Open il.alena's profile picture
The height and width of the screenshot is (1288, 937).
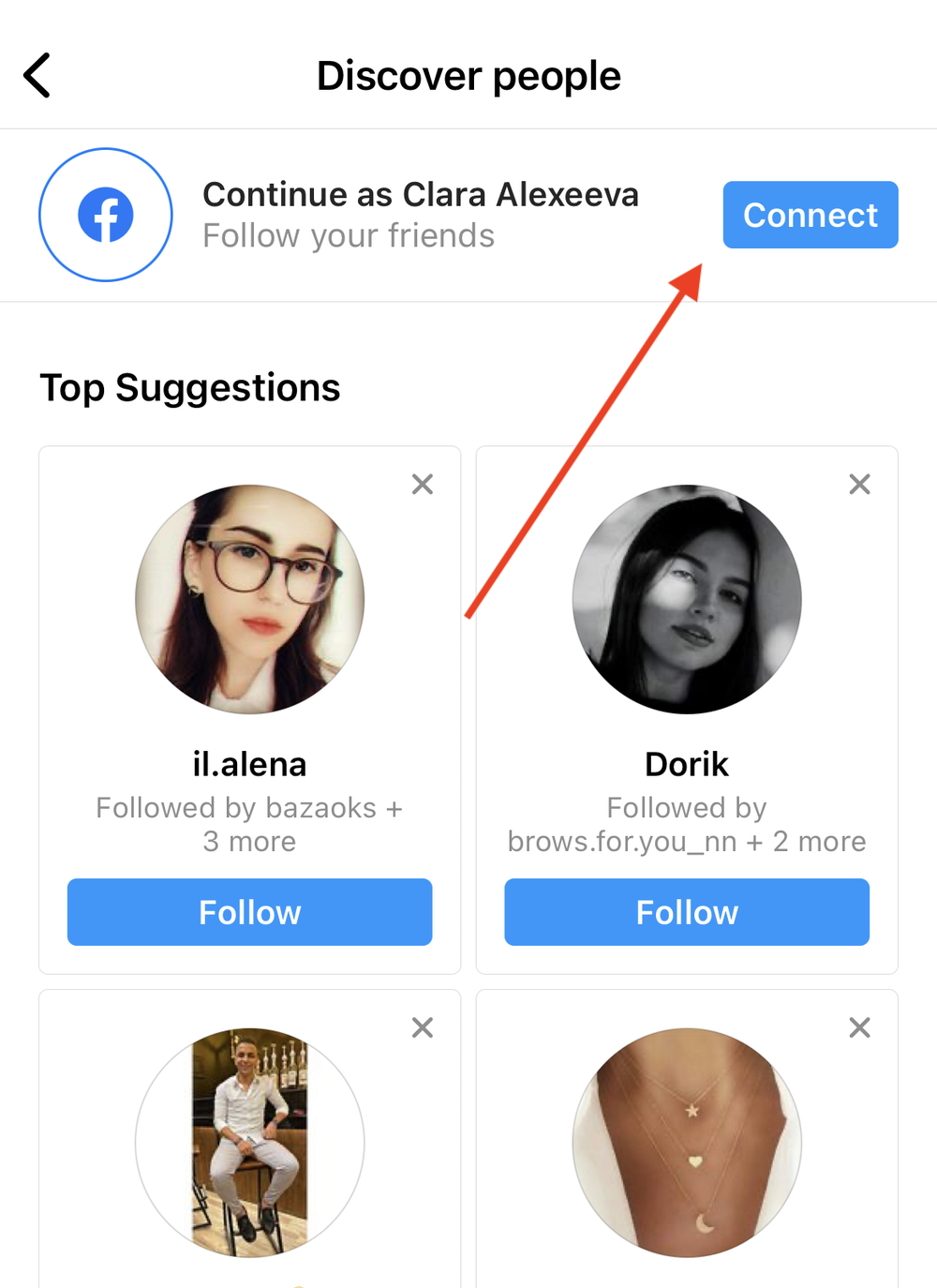point(249,599)
